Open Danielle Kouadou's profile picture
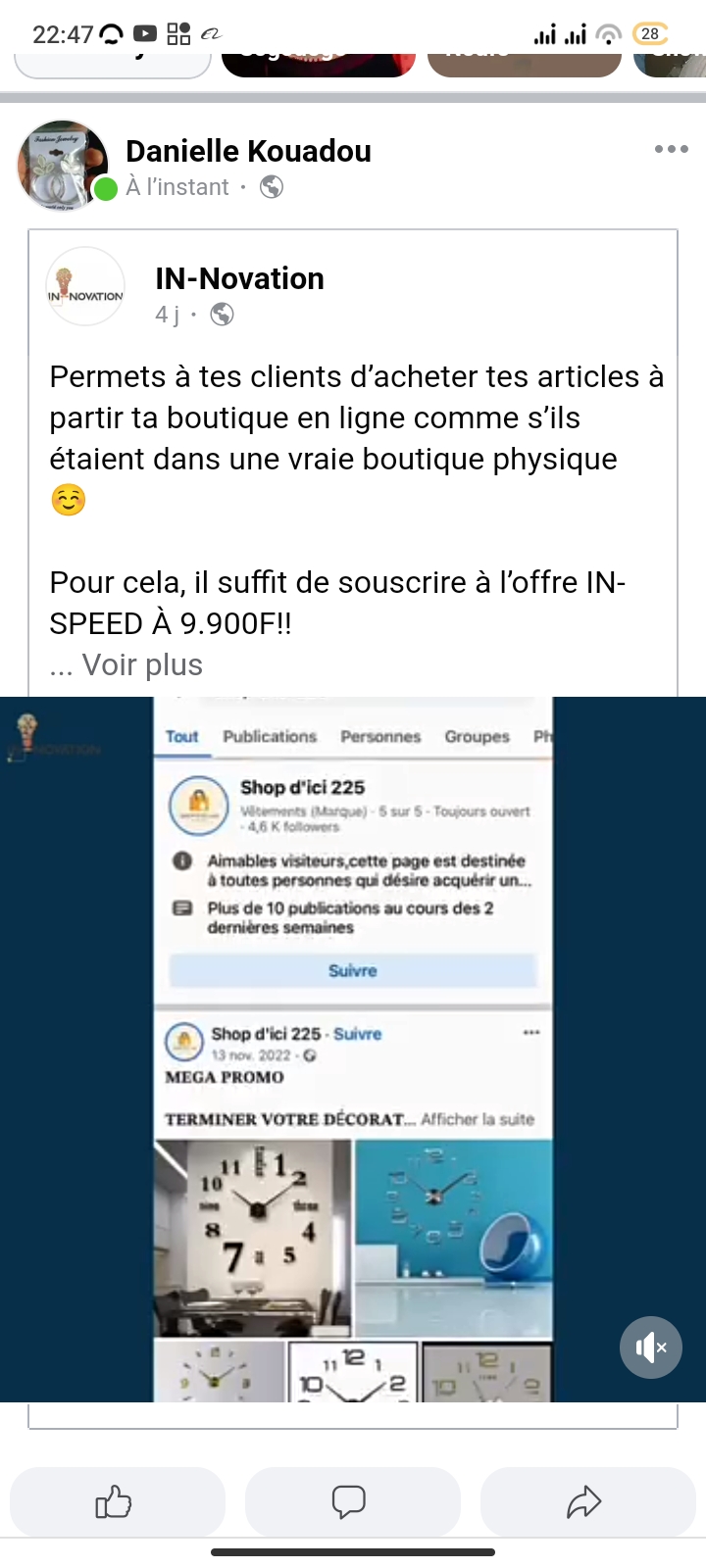Screen dimensions: 706x1568 63,165
